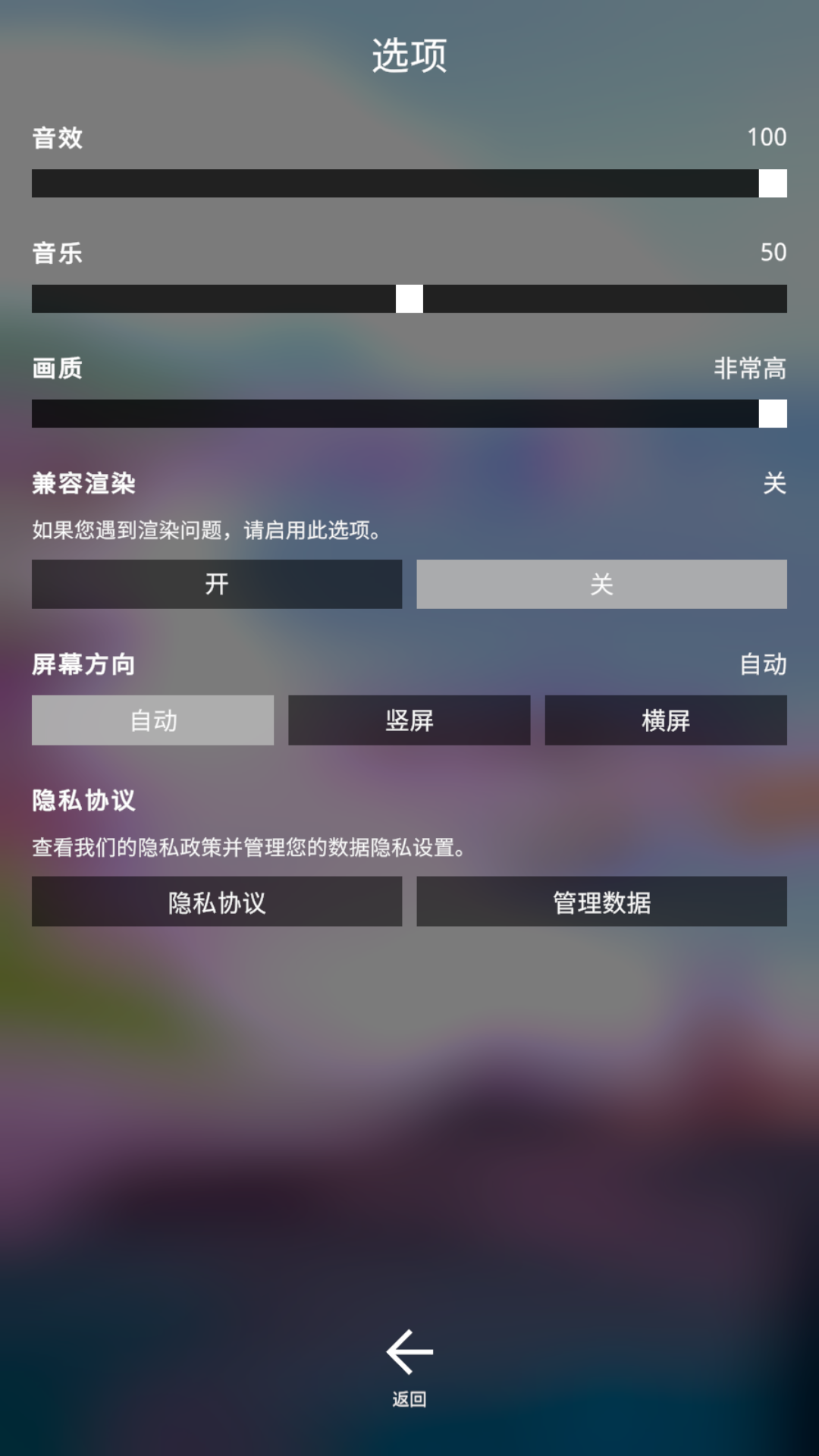Set screen orientation to 自动
819x1456 pixels.
coord(152,720)
